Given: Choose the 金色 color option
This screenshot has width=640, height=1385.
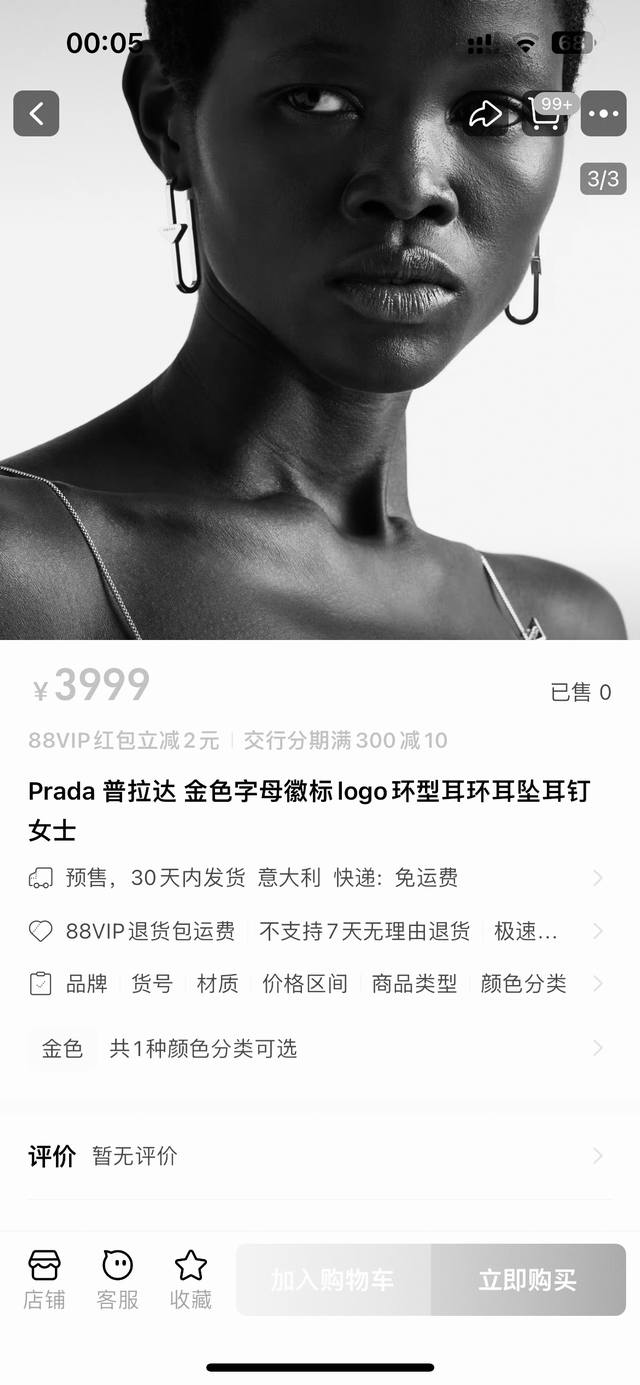Looking at the screenshot, I should pyautogui.click(x=62, y=1049).
